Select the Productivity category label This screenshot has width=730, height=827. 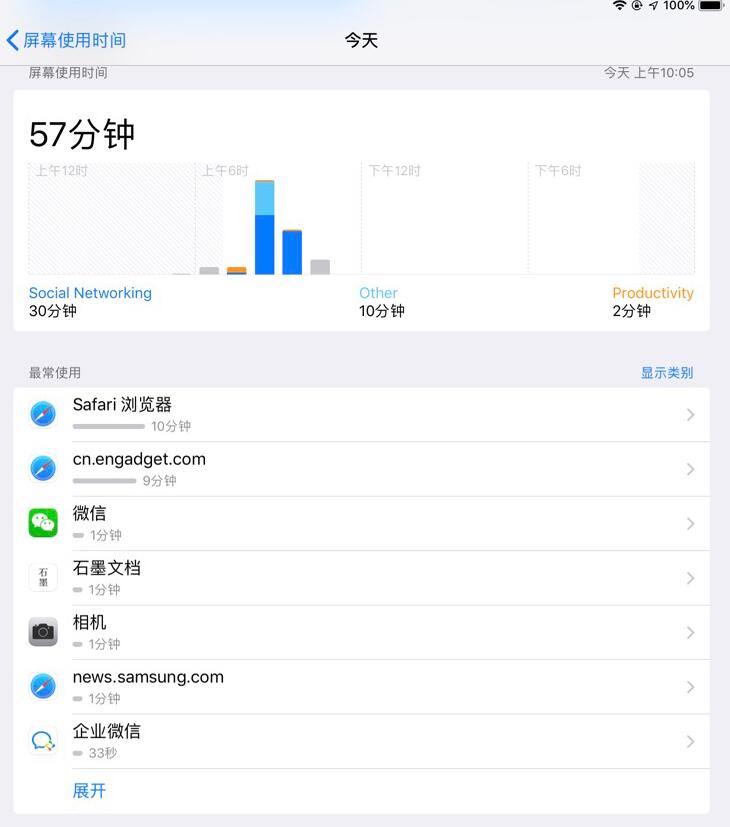click(x=652, y=293)
